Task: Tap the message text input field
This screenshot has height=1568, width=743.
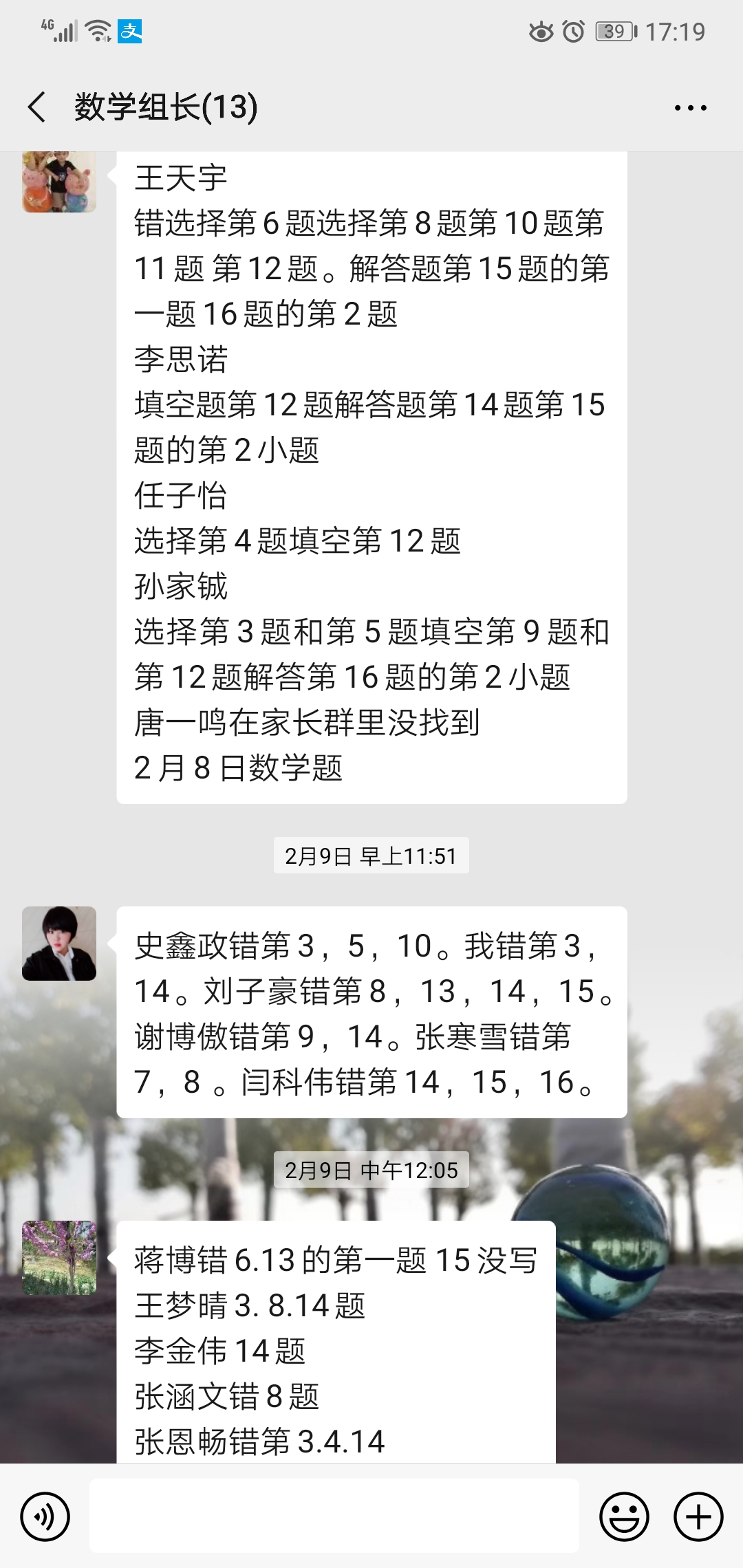Action: tap(334, 1516)
